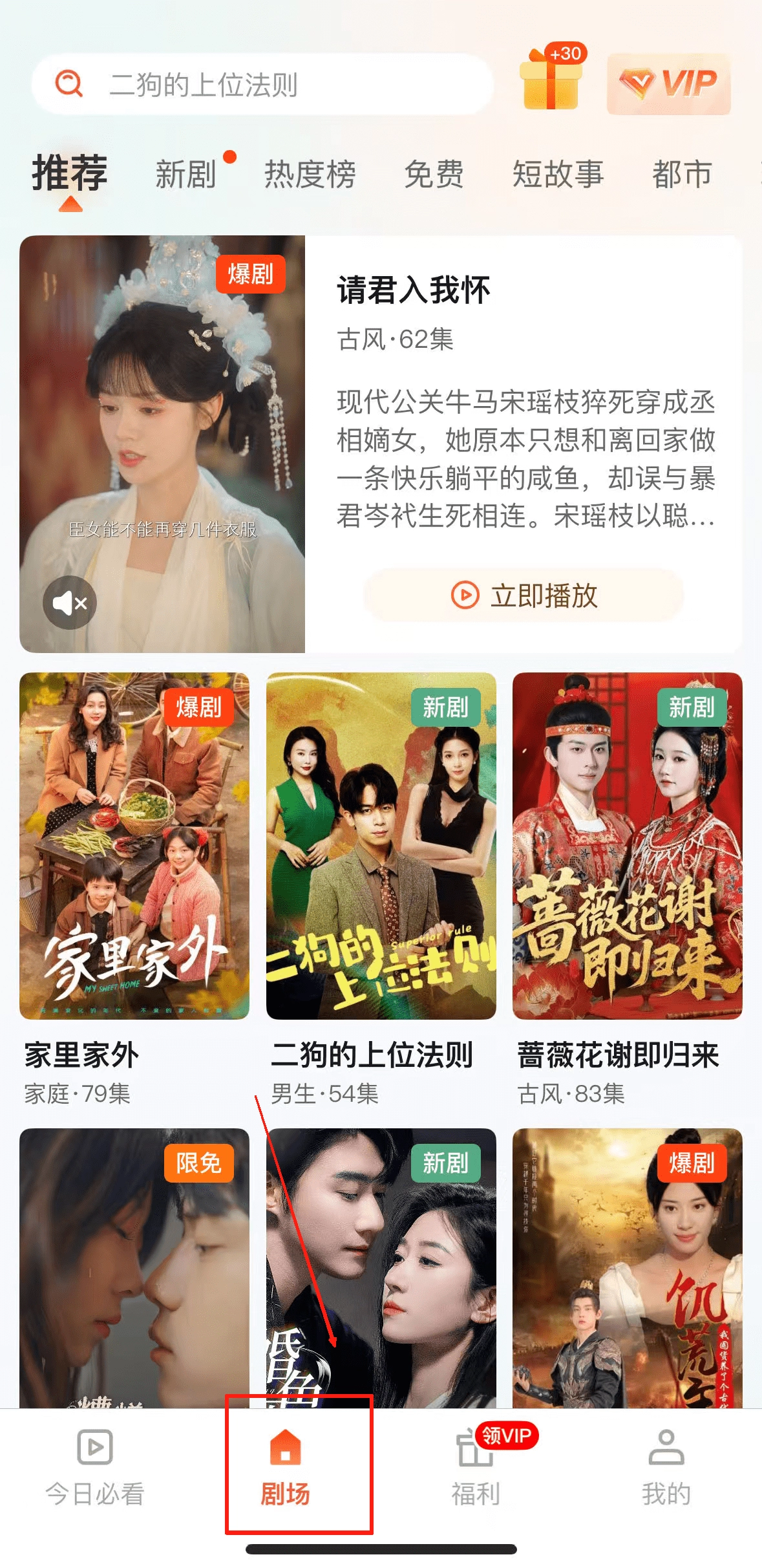Open the drama 家里家外
Image resolution: width=762 pixels, height=1568 pixels.
click(134, 846)
